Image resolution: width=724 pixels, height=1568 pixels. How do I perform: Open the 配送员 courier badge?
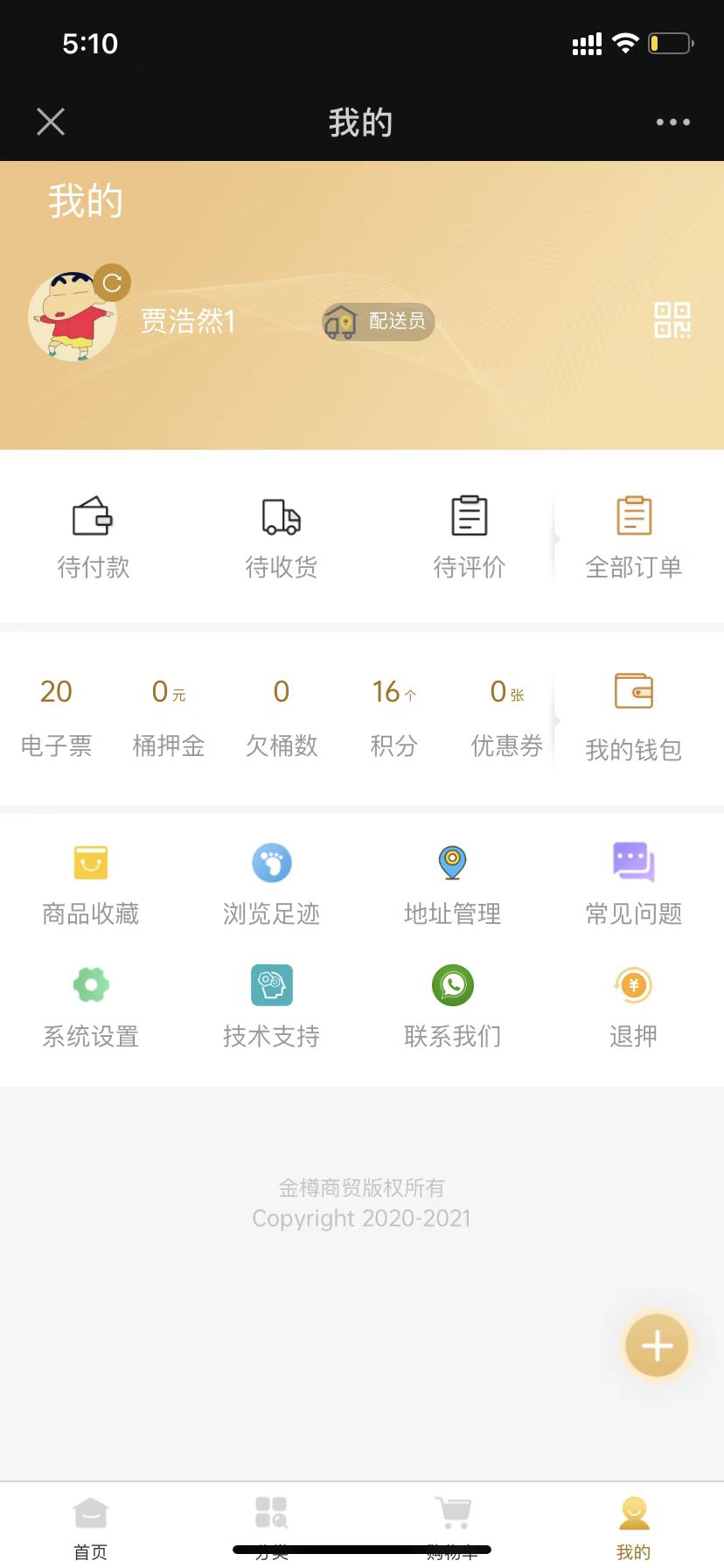(378, 322)
